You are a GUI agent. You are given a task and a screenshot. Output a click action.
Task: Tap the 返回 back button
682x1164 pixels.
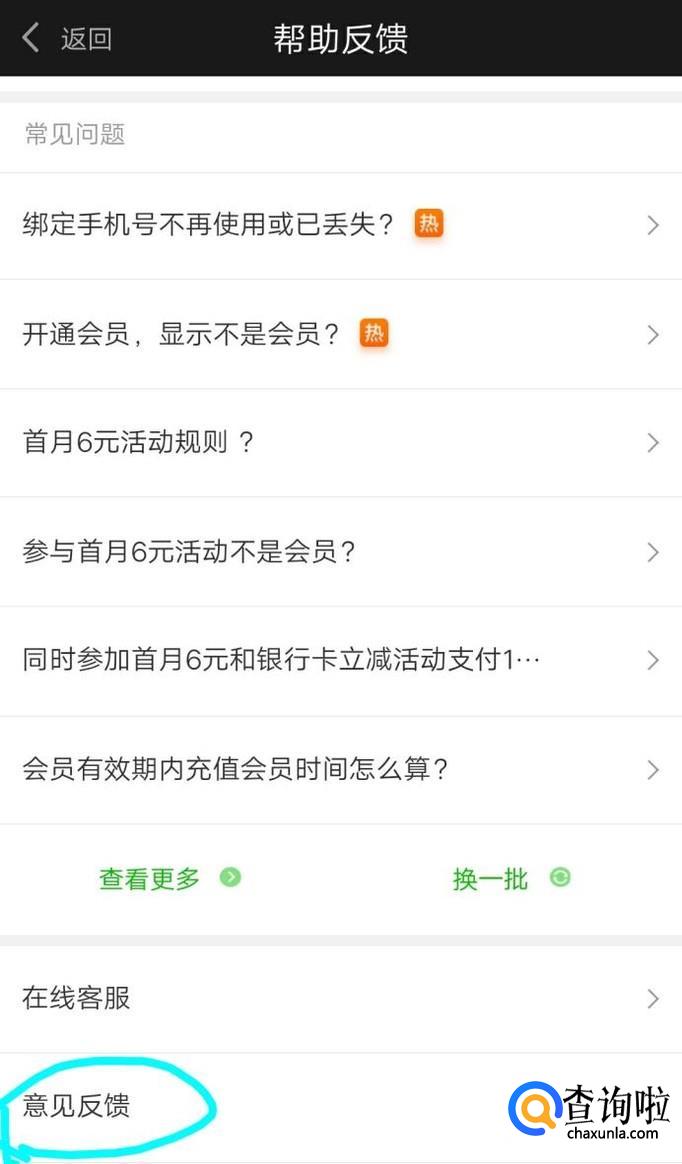coord(67,39)
